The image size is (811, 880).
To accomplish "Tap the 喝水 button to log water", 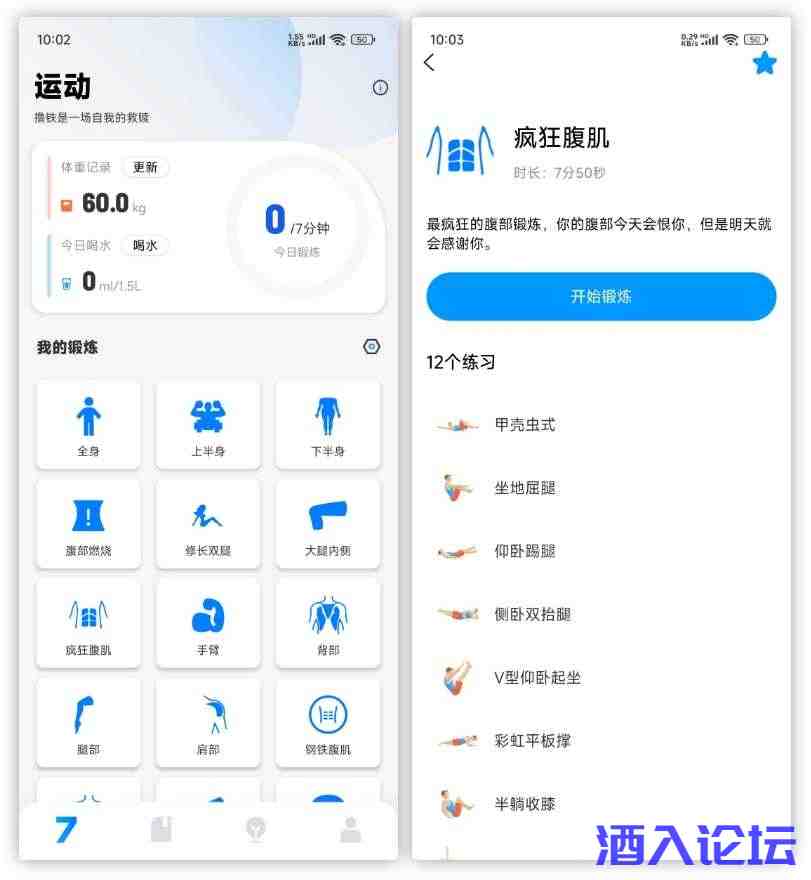I will pos(145,246).
